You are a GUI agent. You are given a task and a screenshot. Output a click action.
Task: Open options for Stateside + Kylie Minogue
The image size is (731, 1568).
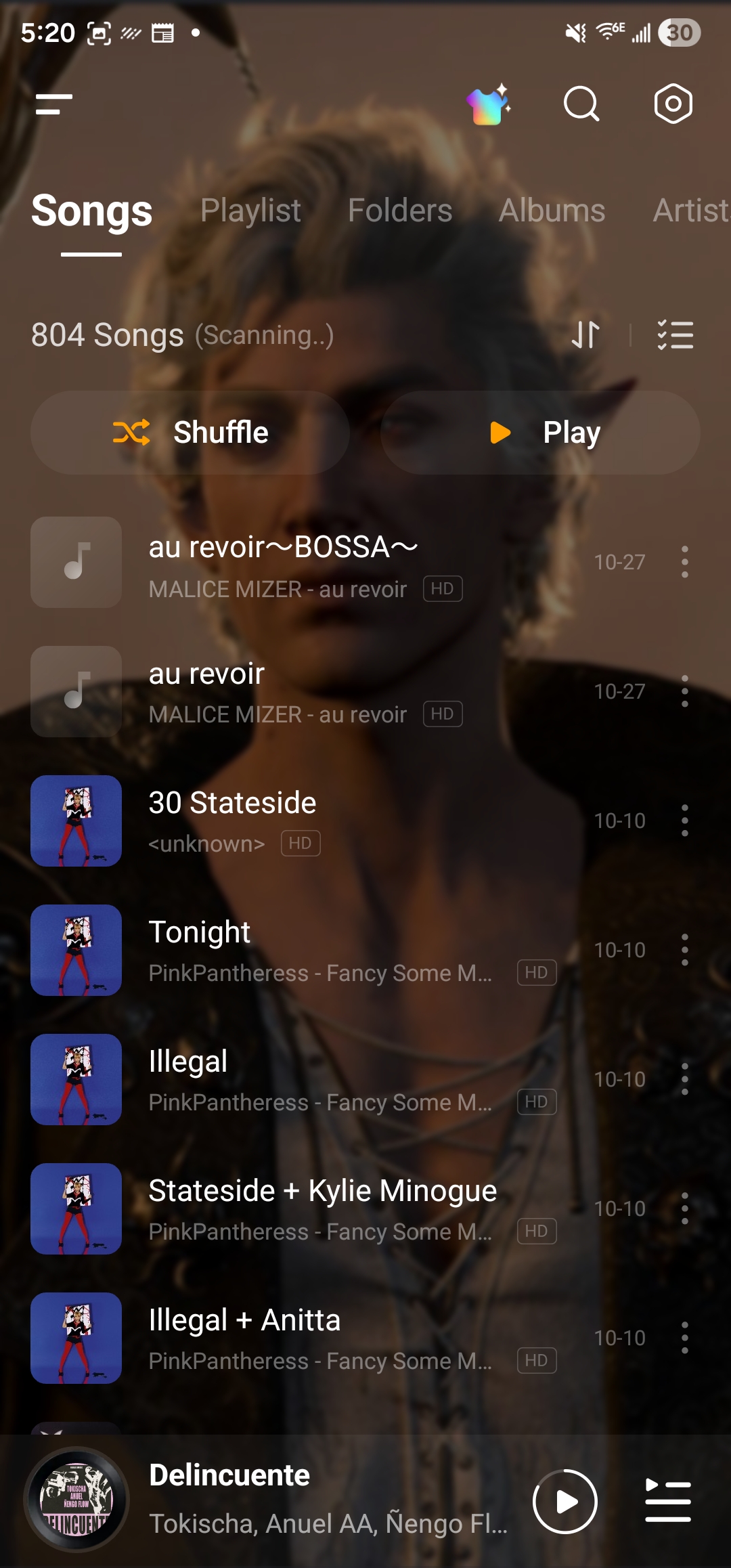[x=685, y=1208]
